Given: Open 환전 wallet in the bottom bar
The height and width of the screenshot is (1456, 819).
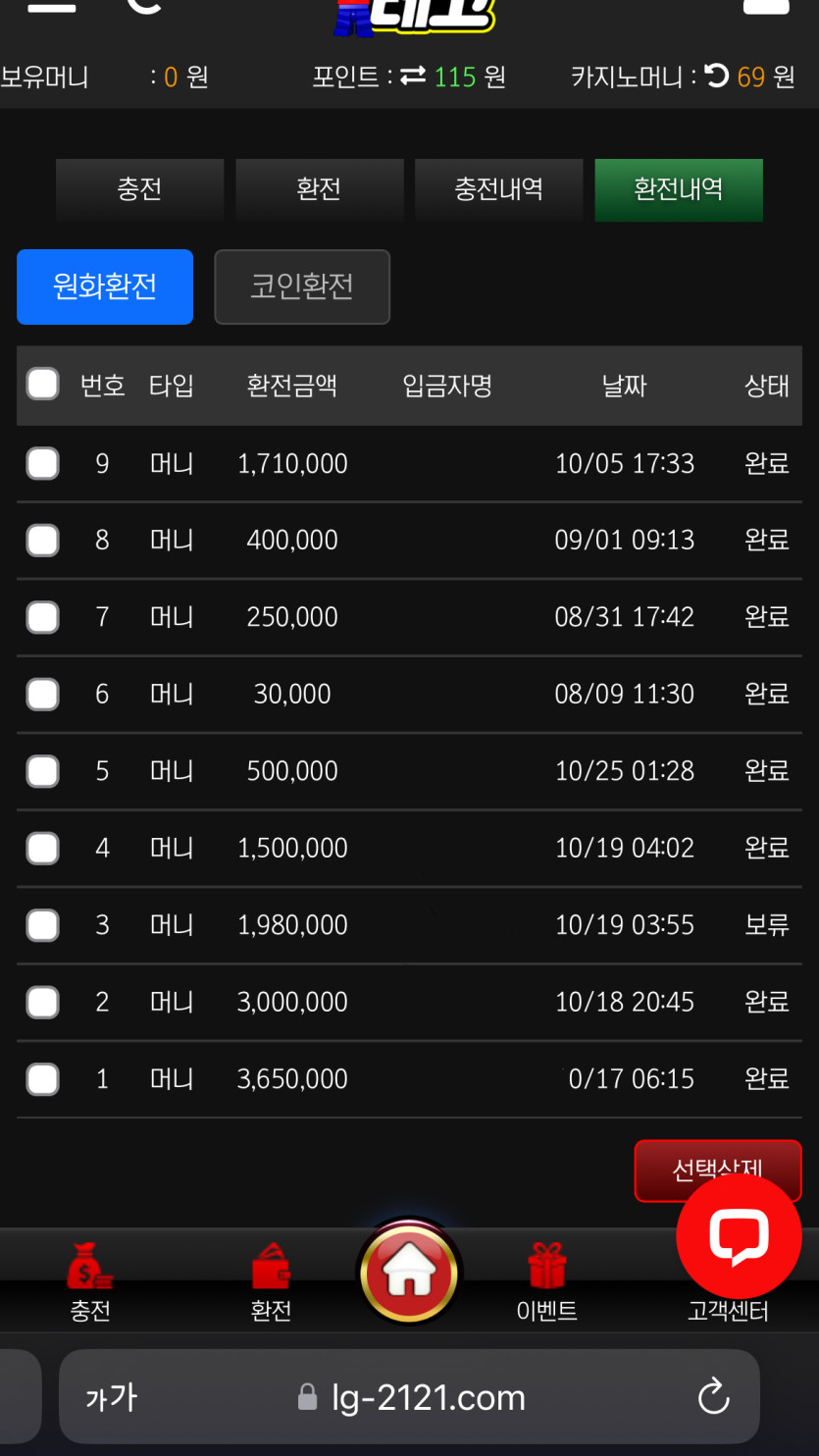Looking at the screenshot, I should pos(271,1281).
